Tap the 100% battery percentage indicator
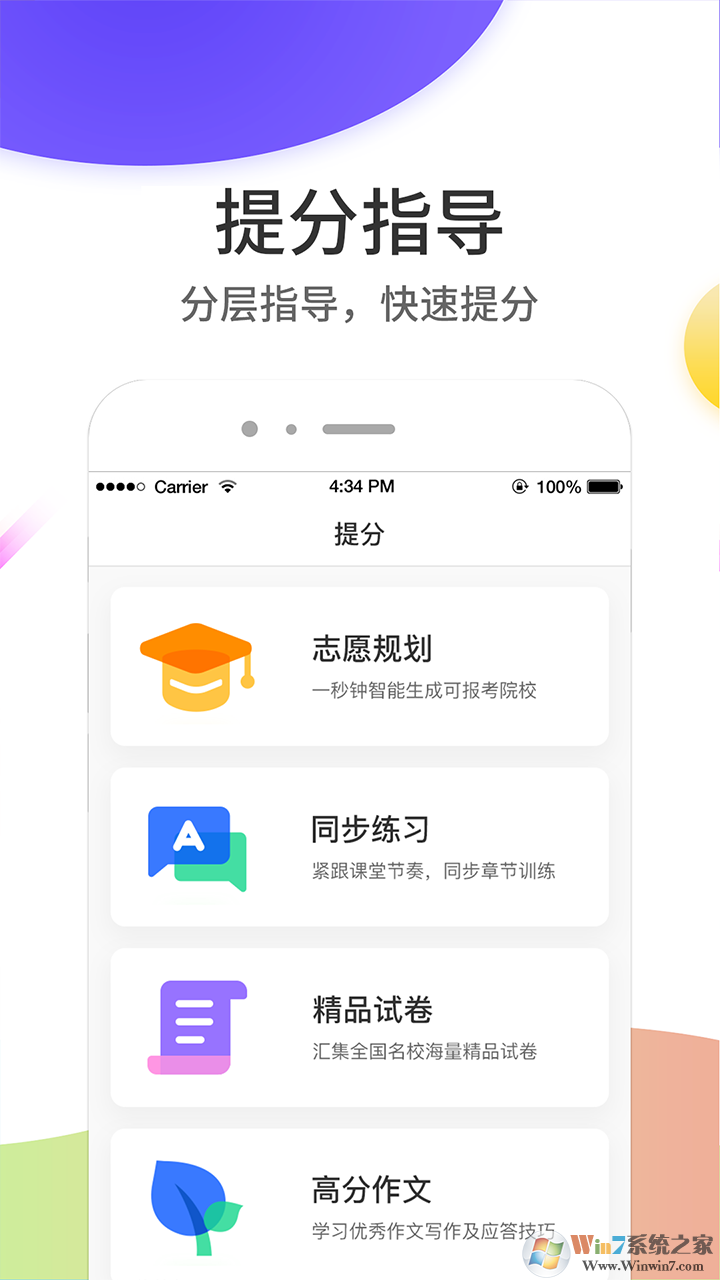 point(557,487)
